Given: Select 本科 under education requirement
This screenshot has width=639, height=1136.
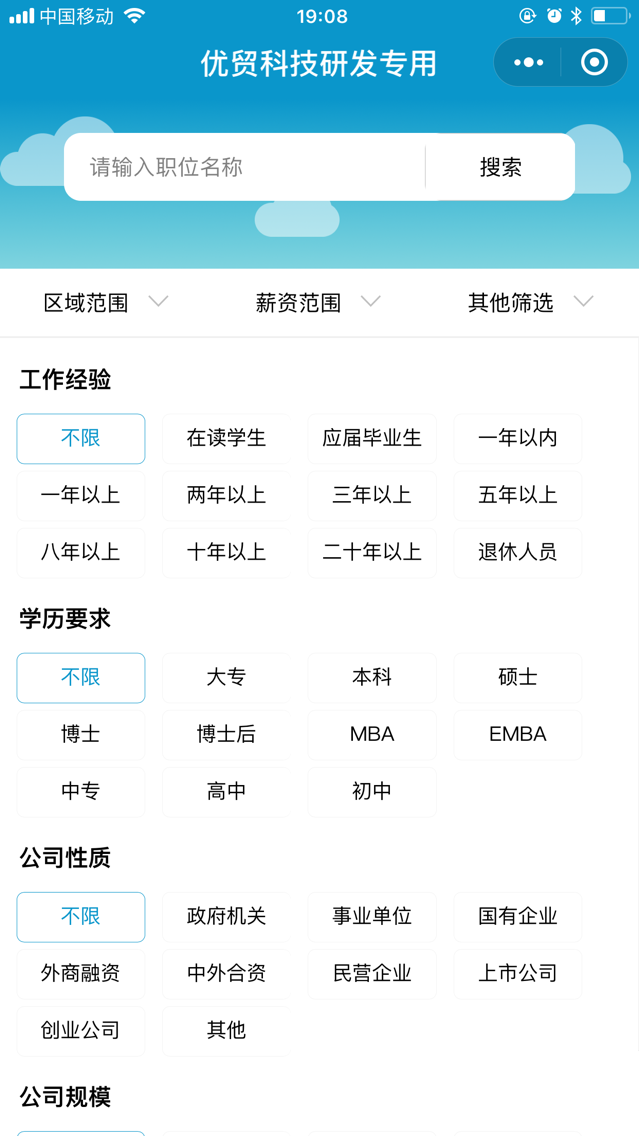Looking at the screenshot, I should point(372,677).
